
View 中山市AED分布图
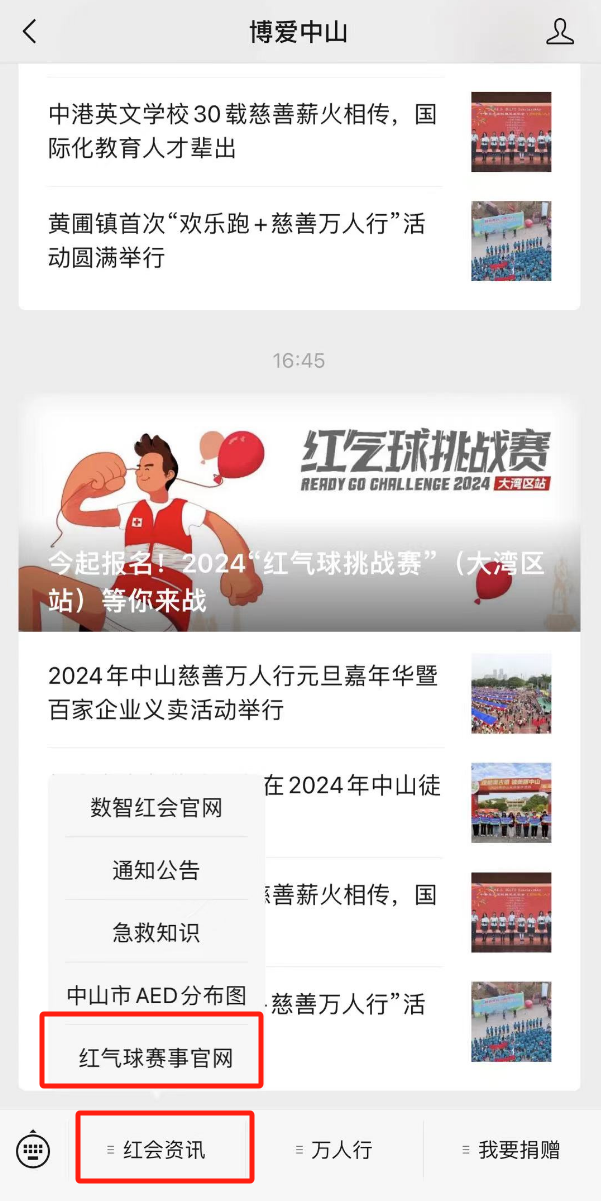click(x=156, y=995)
